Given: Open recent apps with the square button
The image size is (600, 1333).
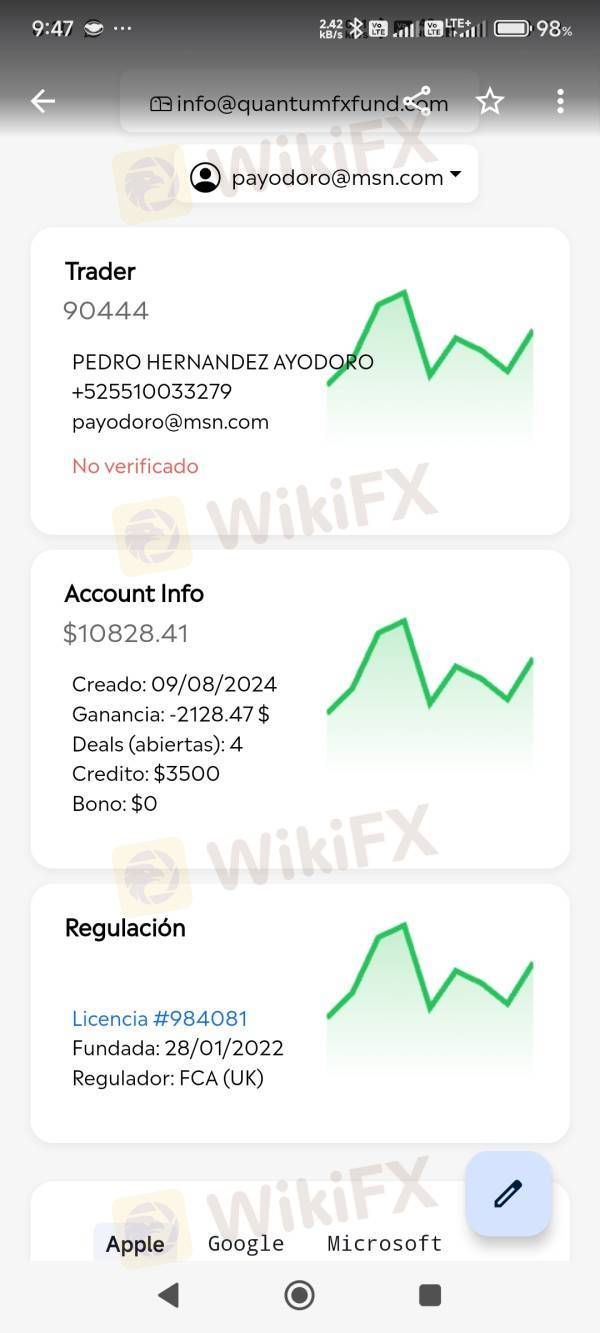Looking at the screenshot, I should (430, 1295).
